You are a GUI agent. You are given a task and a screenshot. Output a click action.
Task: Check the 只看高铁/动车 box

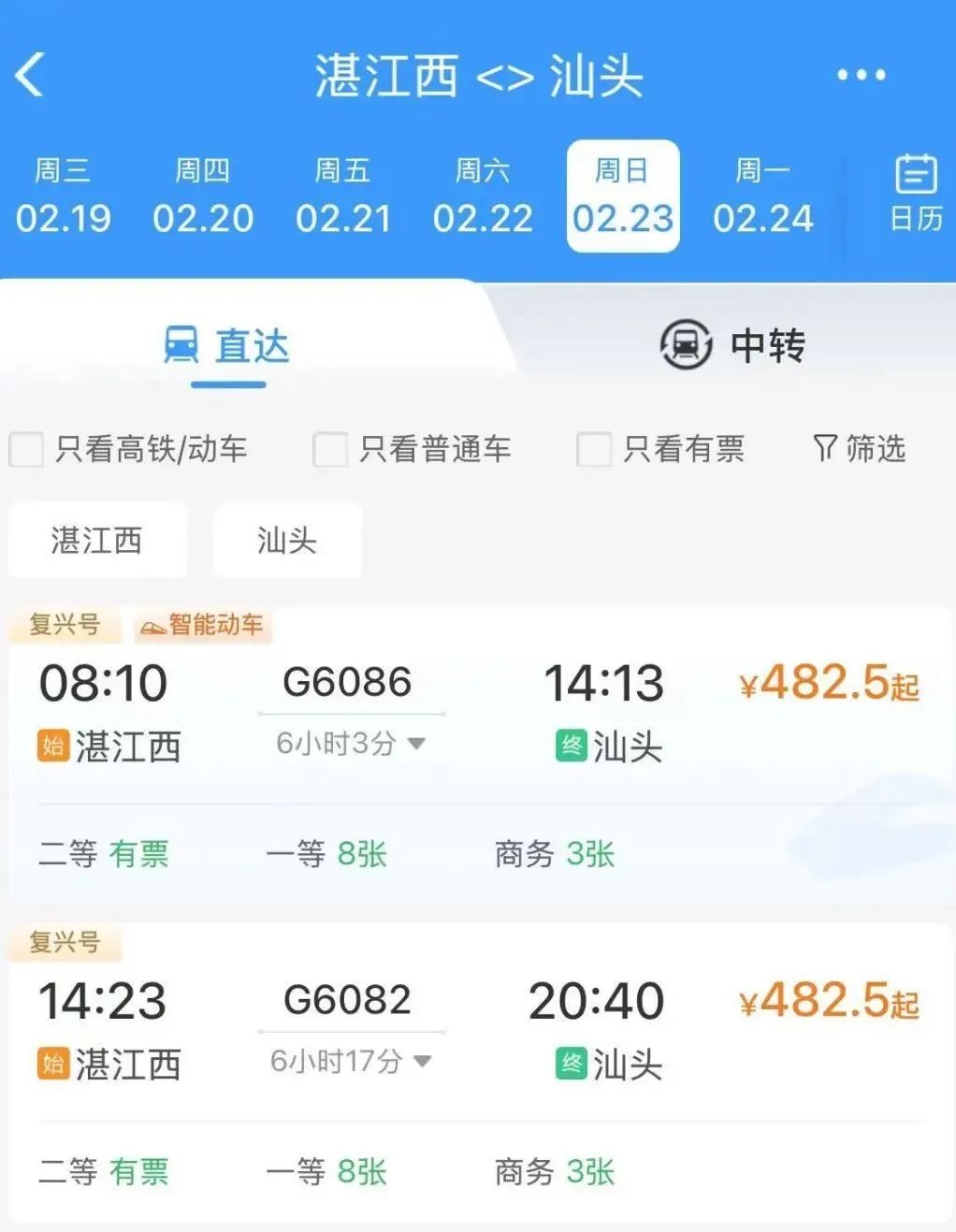[27, 450]
